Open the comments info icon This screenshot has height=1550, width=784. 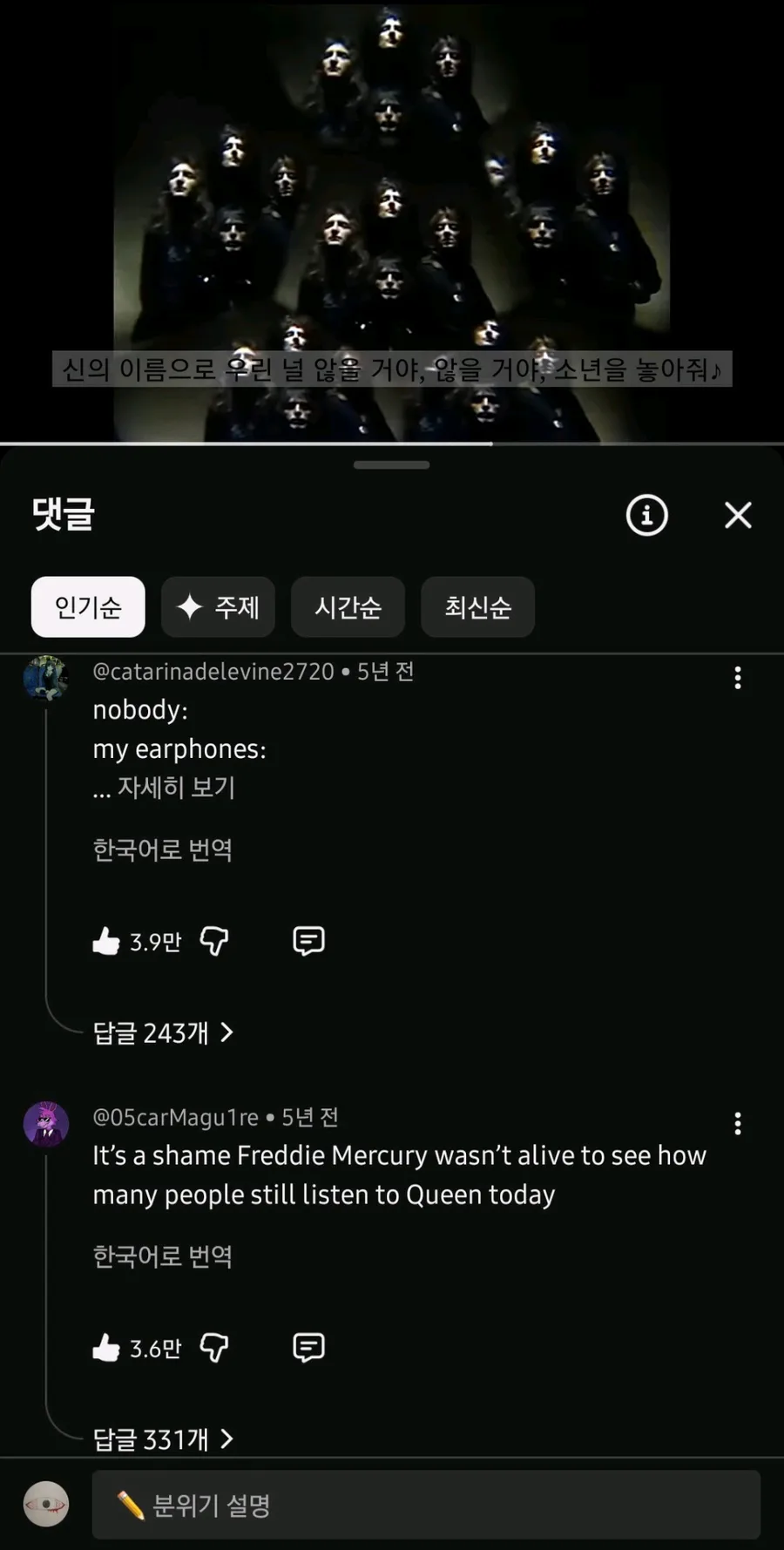pyautogui.click(x=646, y=515)
